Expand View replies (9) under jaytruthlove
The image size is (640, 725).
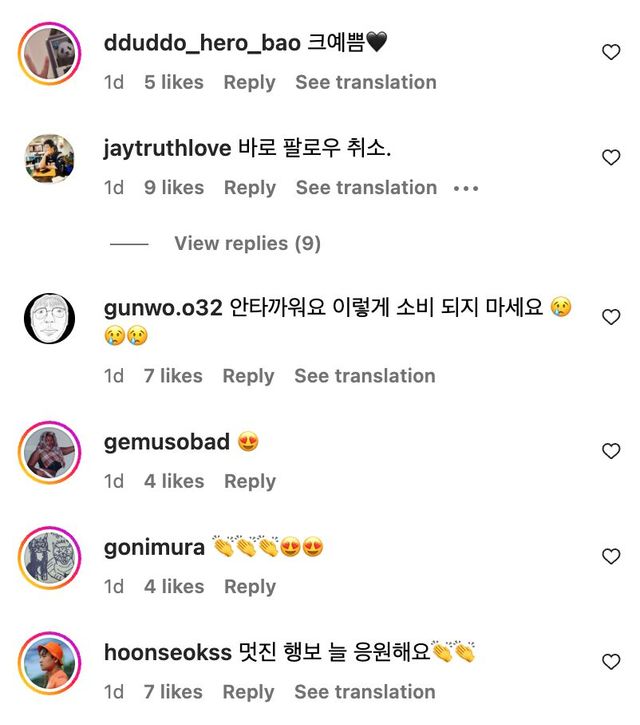[x=247, y=243]
